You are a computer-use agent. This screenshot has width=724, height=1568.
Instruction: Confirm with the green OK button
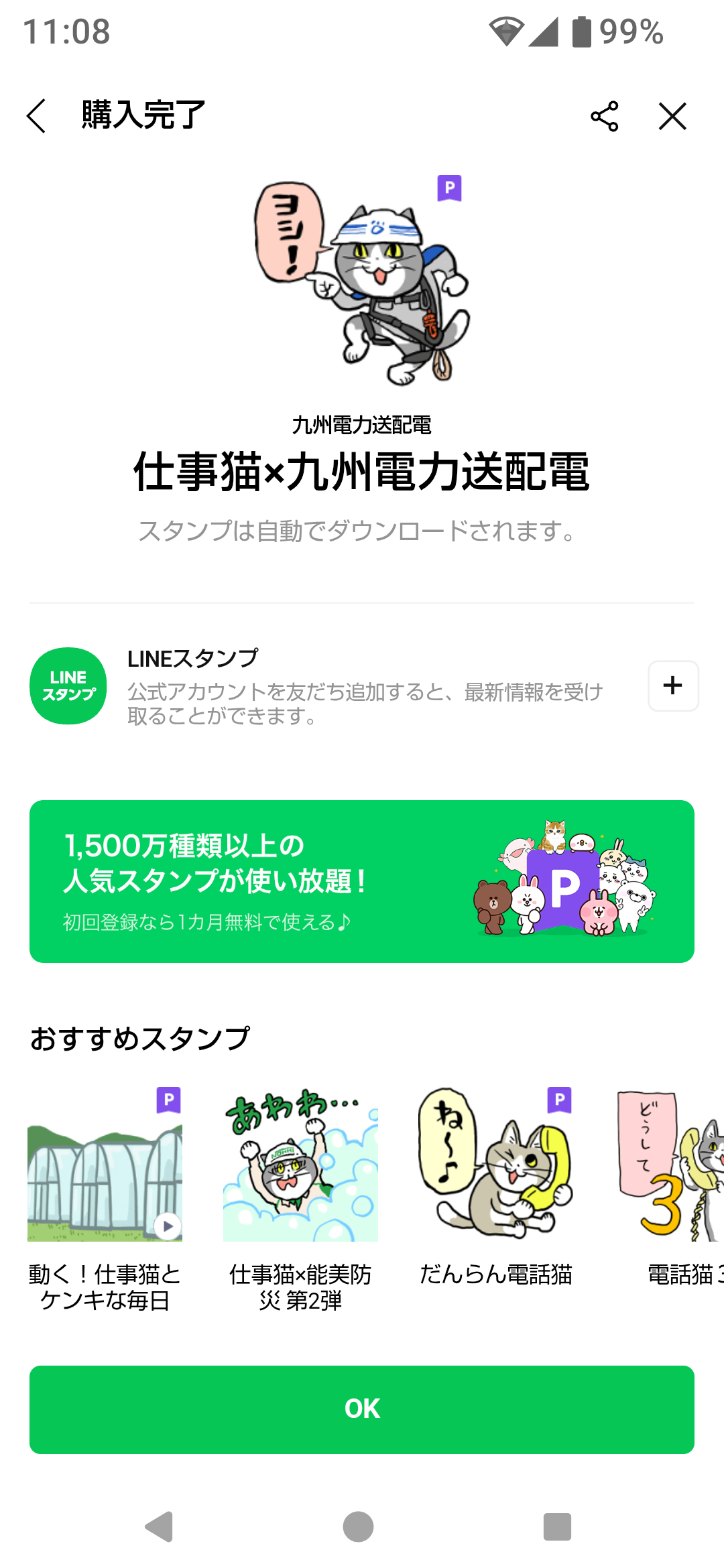(362, 1409)
